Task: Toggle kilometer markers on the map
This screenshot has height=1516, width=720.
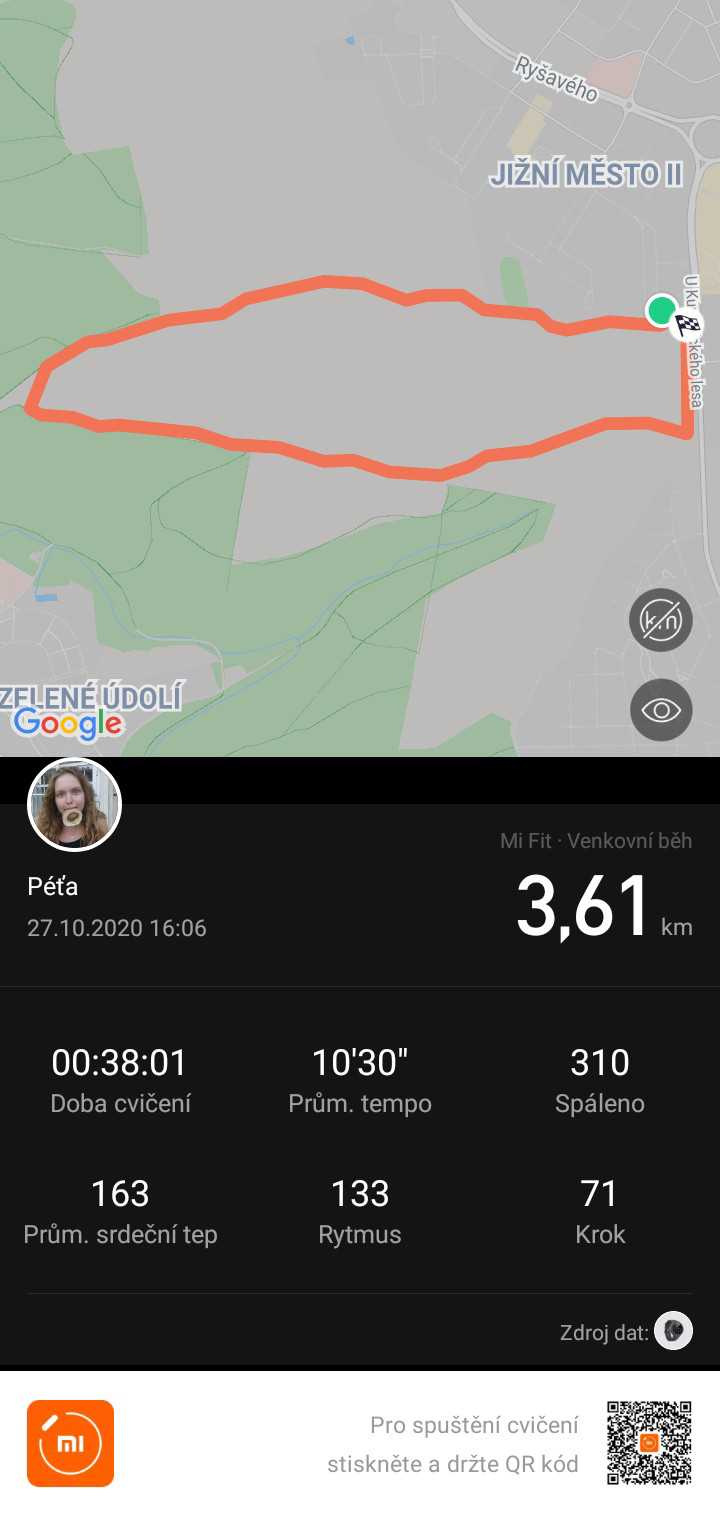Action: pyautogui.click(x=661, y=621)
